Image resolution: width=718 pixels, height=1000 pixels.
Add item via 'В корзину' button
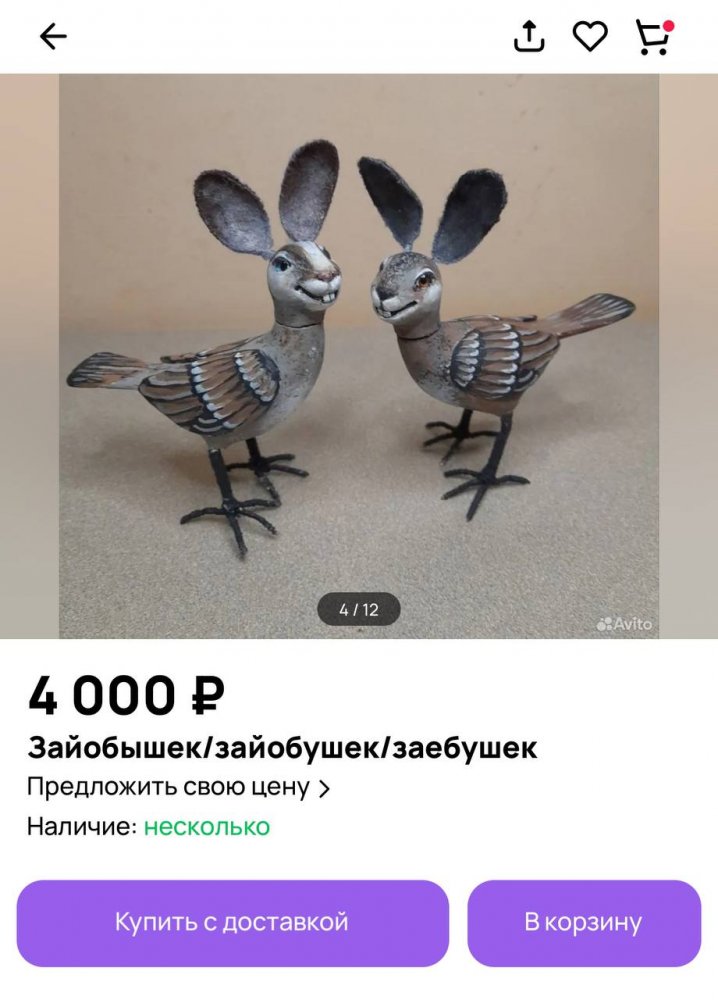(x=583, y=922)
